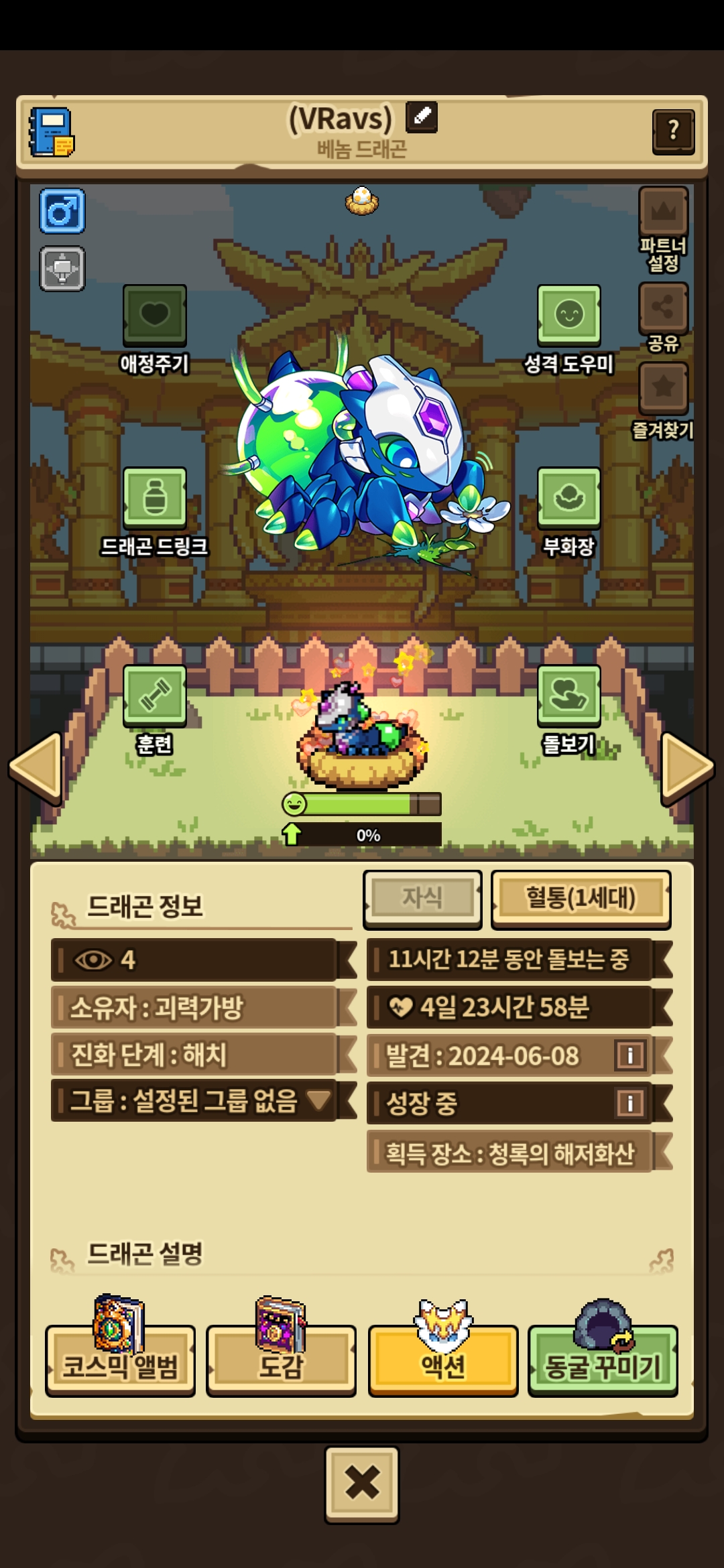
Task: Open 코스믹 앨범 cosmic album
Action: [x=120, y=1360]
